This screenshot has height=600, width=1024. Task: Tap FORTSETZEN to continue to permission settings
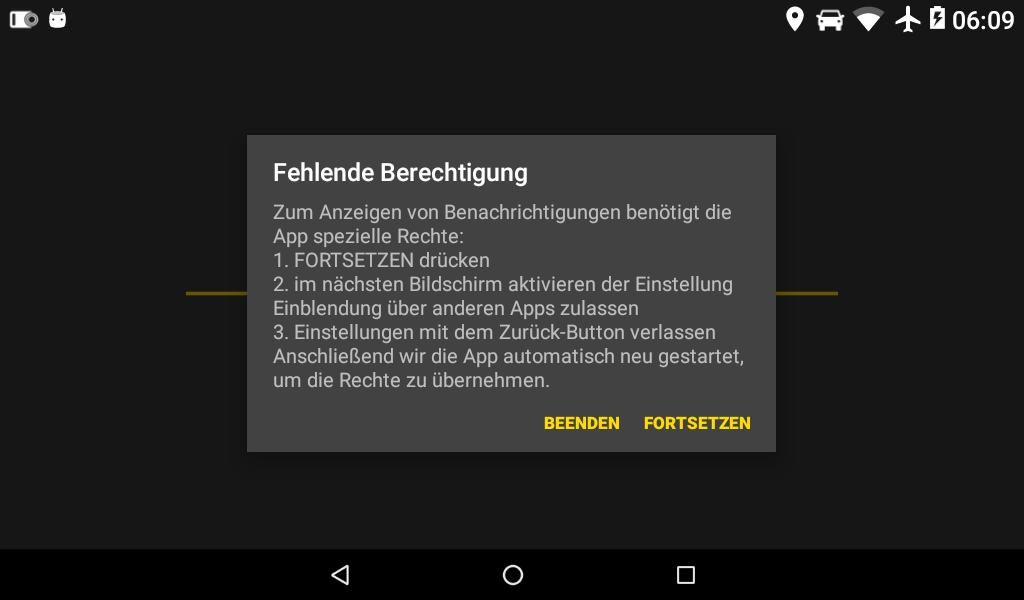697,423
